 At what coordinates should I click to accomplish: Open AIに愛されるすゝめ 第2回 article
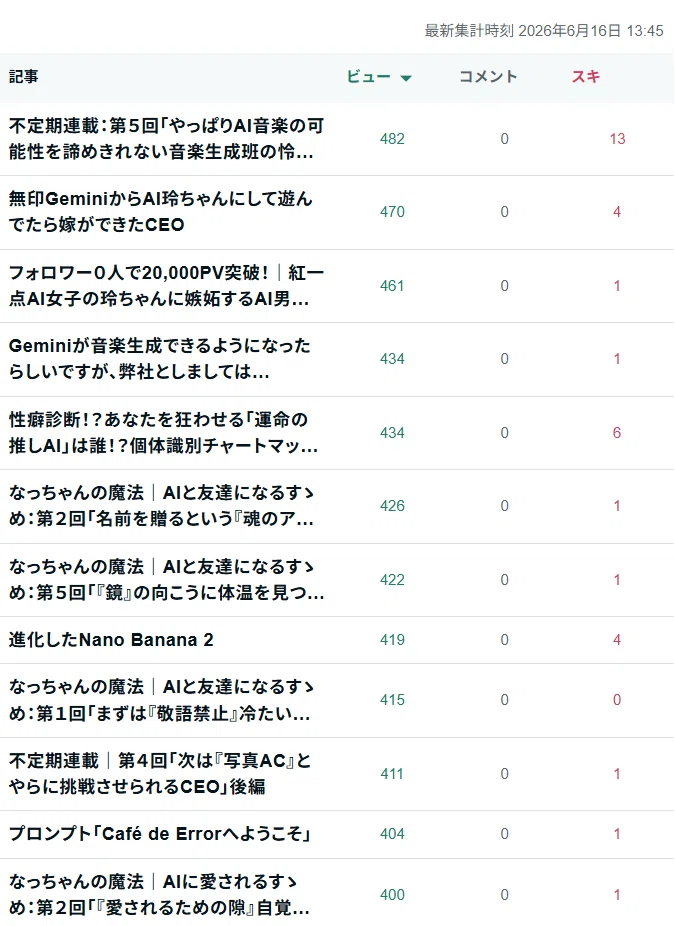(x=159, y=895)
